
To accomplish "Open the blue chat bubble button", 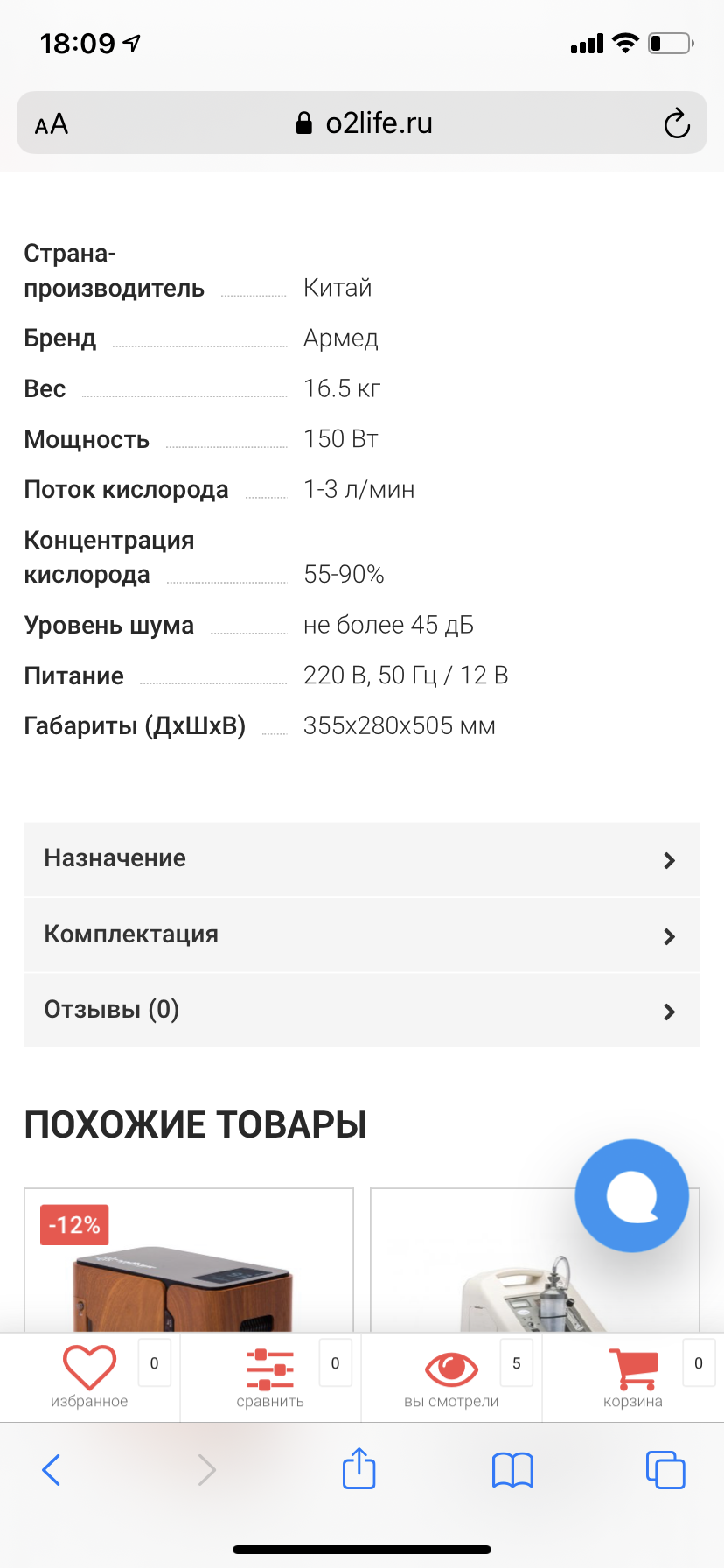I will tap(631, 1195).
